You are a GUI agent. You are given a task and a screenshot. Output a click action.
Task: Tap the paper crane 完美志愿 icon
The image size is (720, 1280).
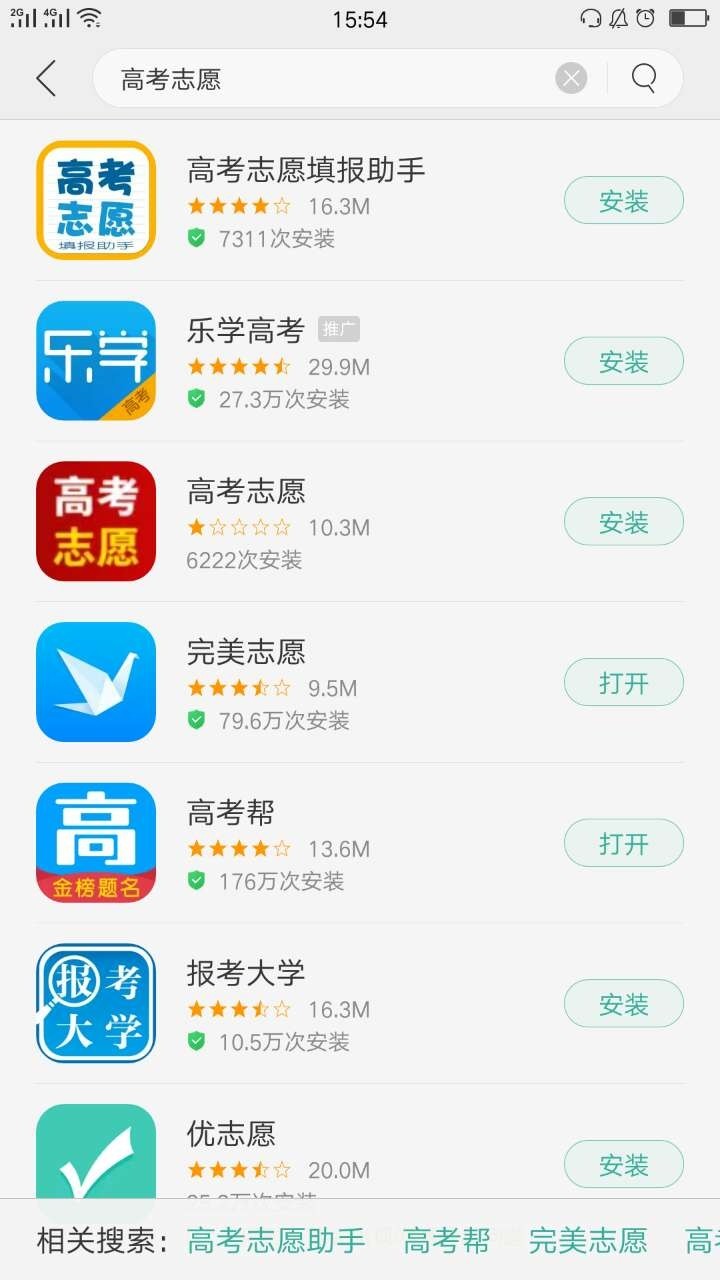click(95, 681)
